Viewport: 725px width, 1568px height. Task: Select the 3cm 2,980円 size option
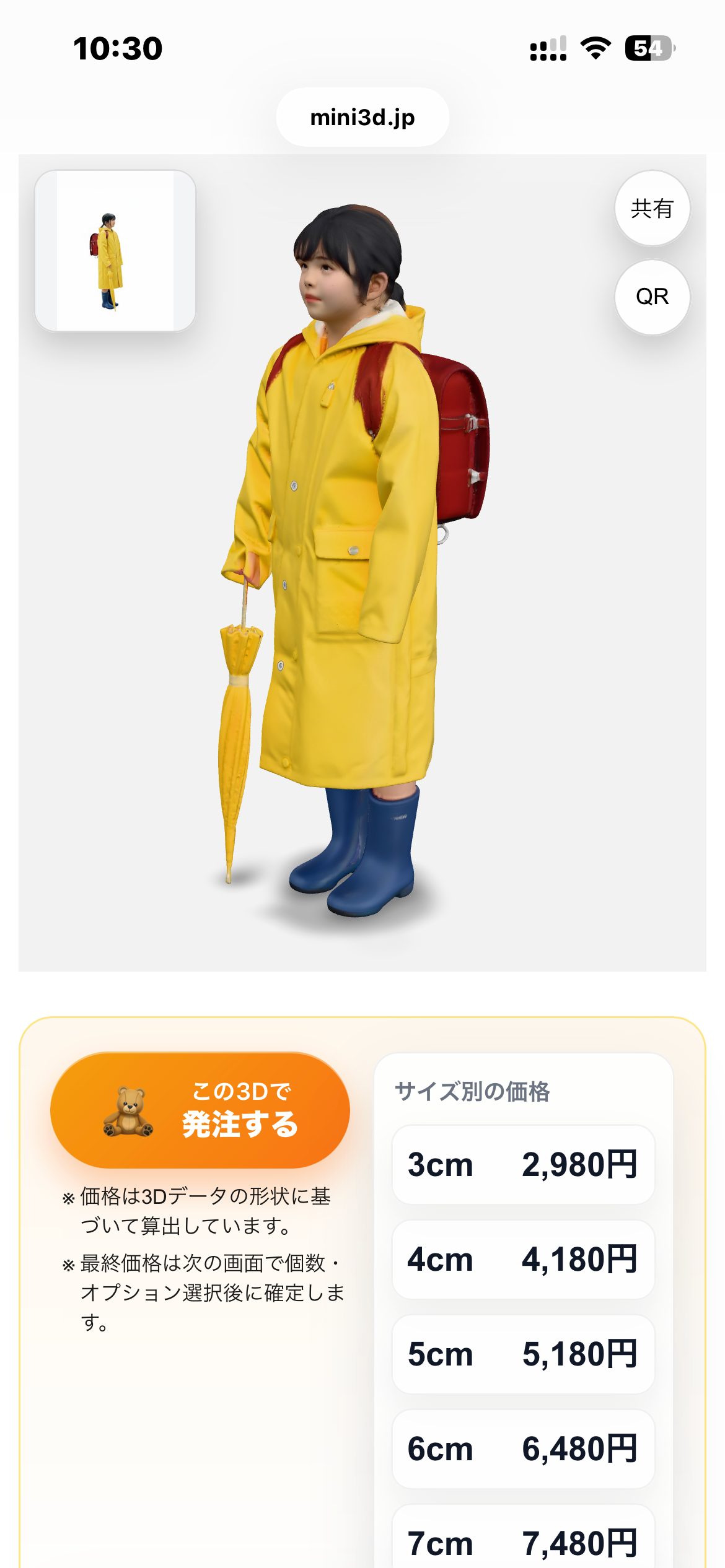coord(523,1165)
